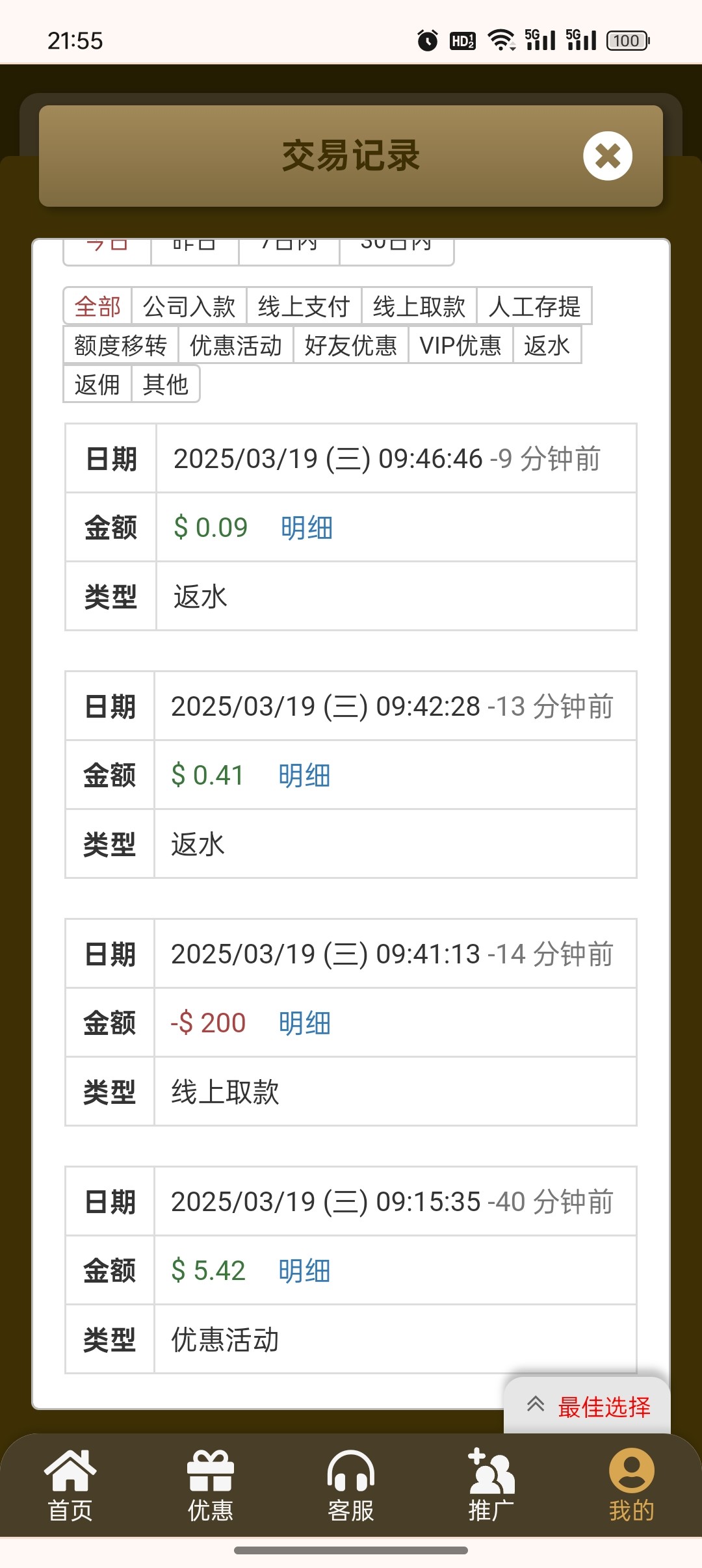Open 客服 customer service
Viewport: 702px width, 1568px height.
[x=351, y=1486]
